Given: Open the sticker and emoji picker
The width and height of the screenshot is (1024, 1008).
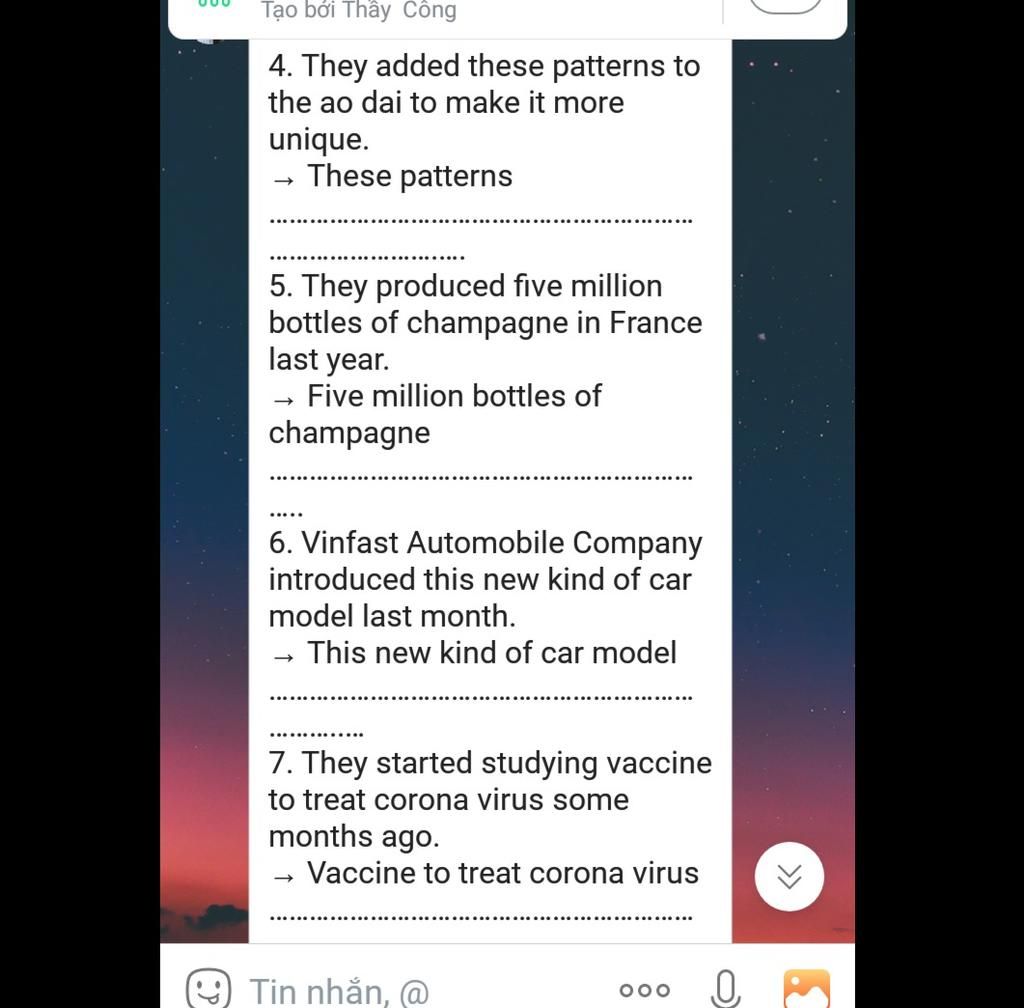Looking at the screenshot, I should (x=208, y=988).
